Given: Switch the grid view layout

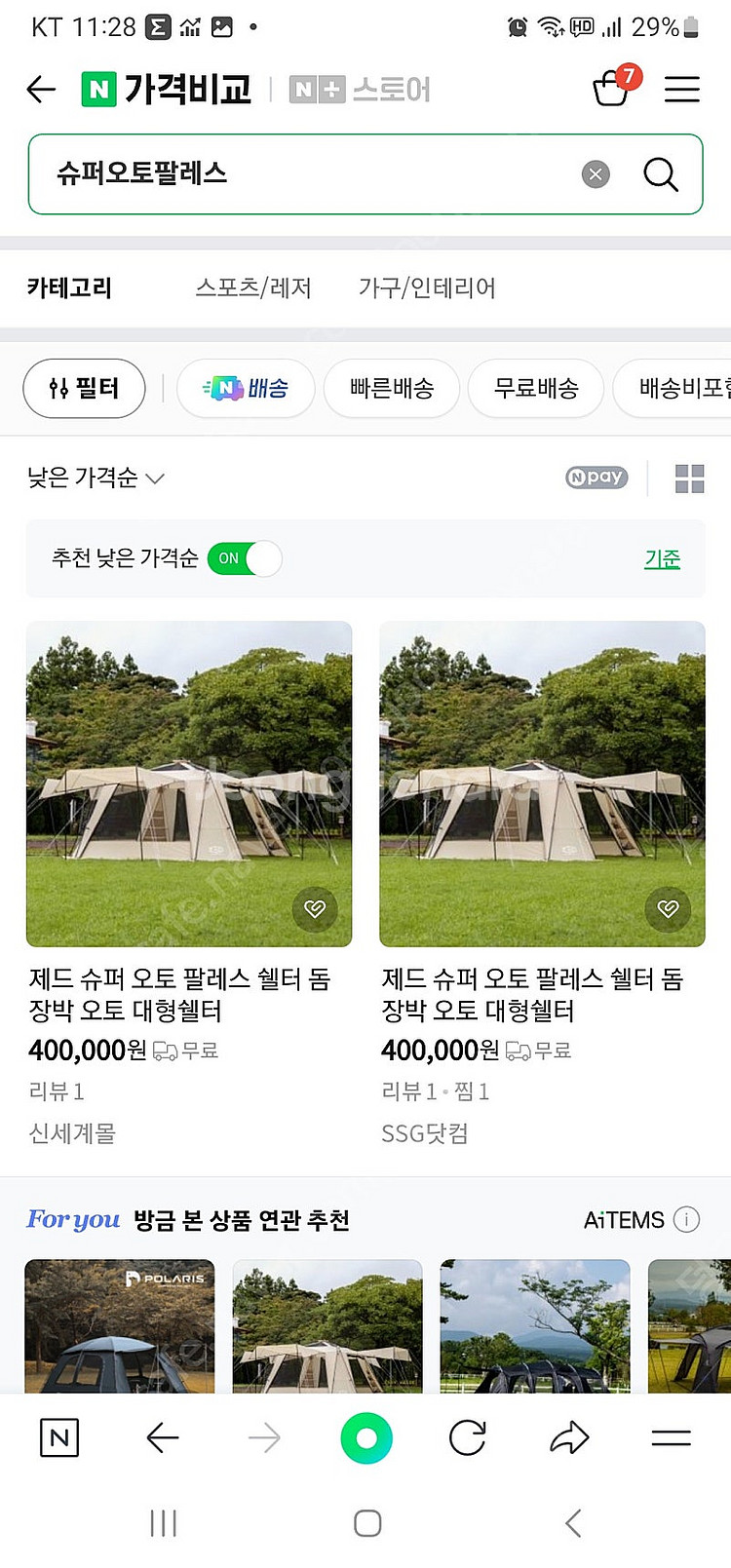Looking at the screenshot, I should 689,478.
